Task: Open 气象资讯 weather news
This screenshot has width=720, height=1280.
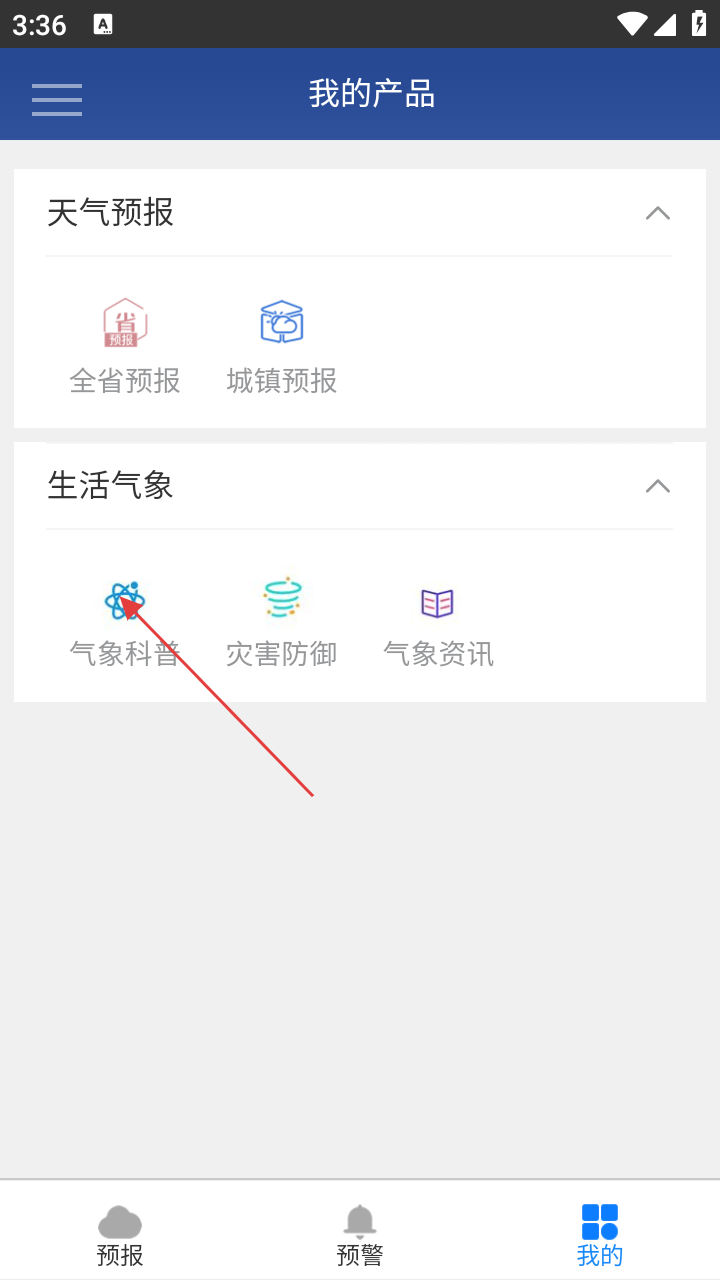Action: click(x=438, y=622)
